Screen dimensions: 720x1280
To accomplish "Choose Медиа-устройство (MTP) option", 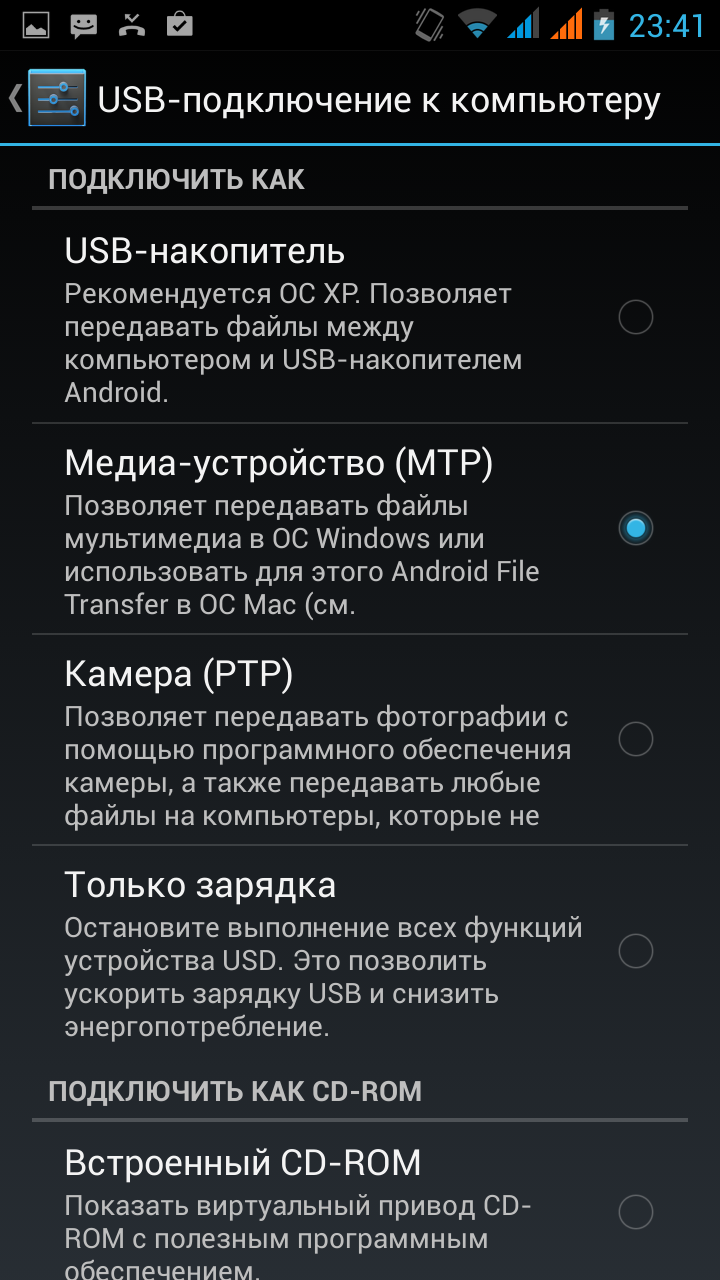I will [x=635, y=528].
